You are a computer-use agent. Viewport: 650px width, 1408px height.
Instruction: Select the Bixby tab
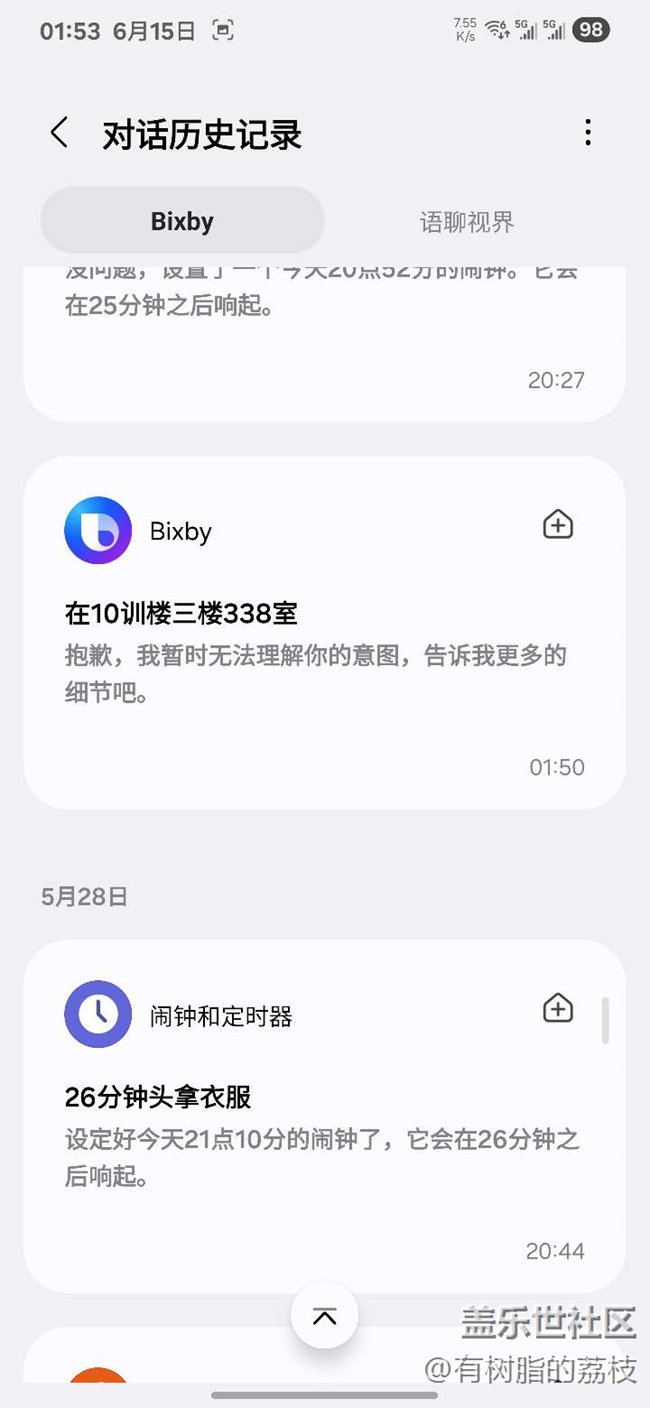[182, 221]
